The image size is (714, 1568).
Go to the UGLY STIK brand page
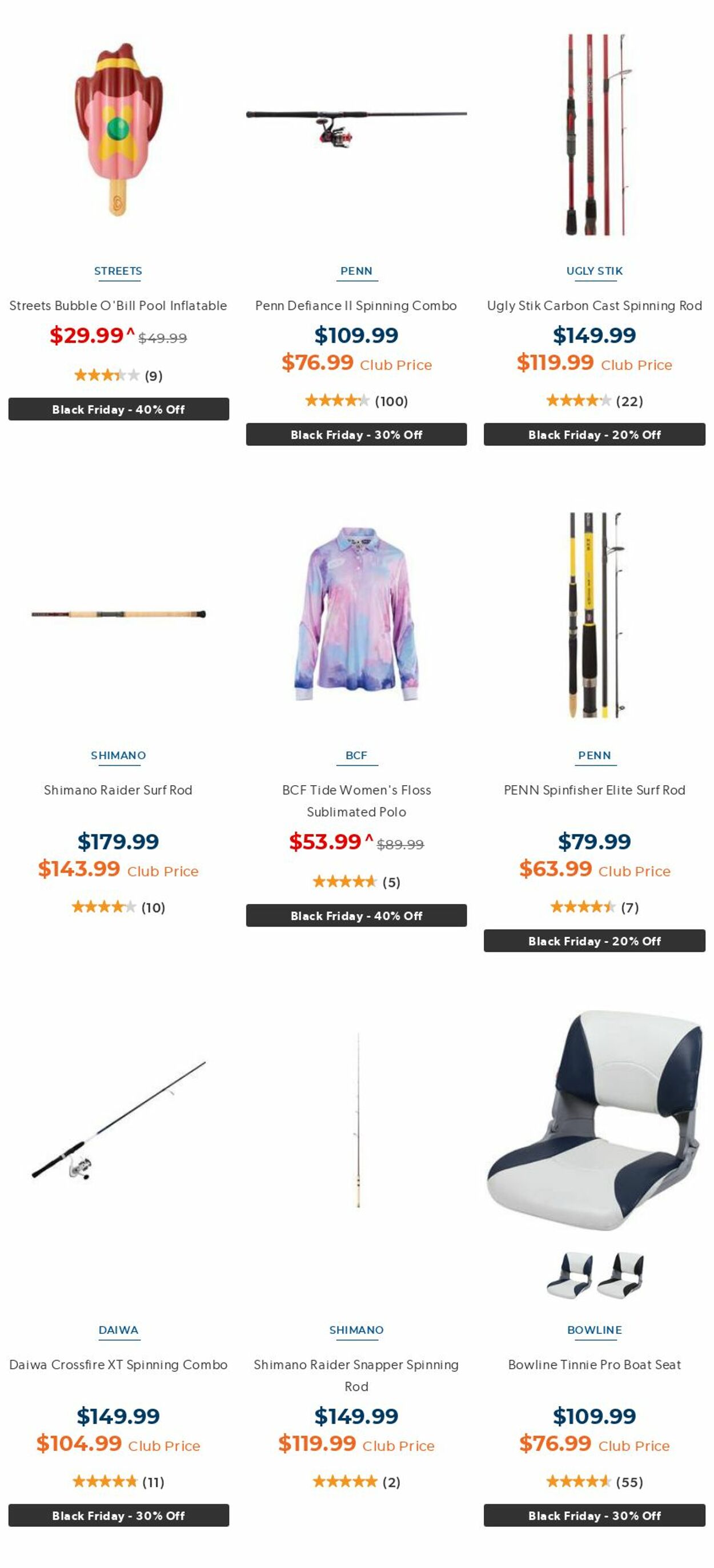point(594,271)
